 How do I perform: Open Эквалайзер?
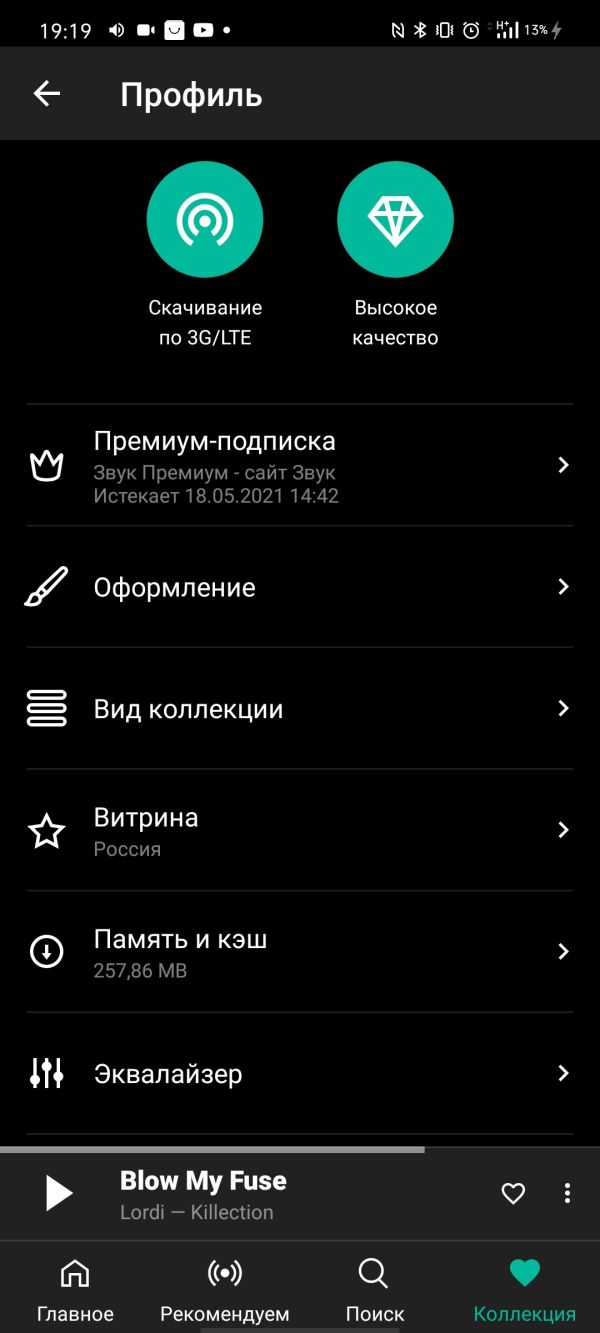(300, 1074)
